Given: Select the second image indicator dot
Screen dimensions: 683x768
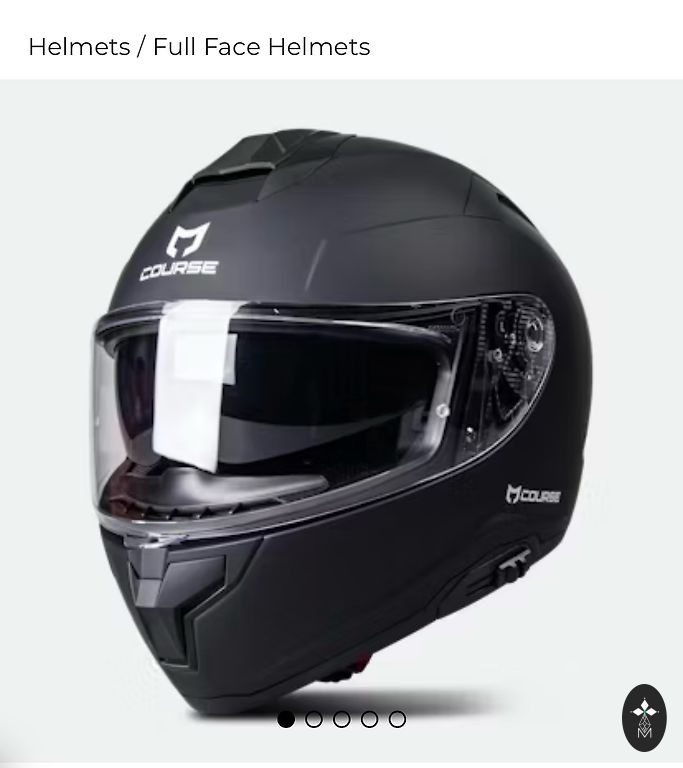Looking at the screenshot, I should click(314, 719).
